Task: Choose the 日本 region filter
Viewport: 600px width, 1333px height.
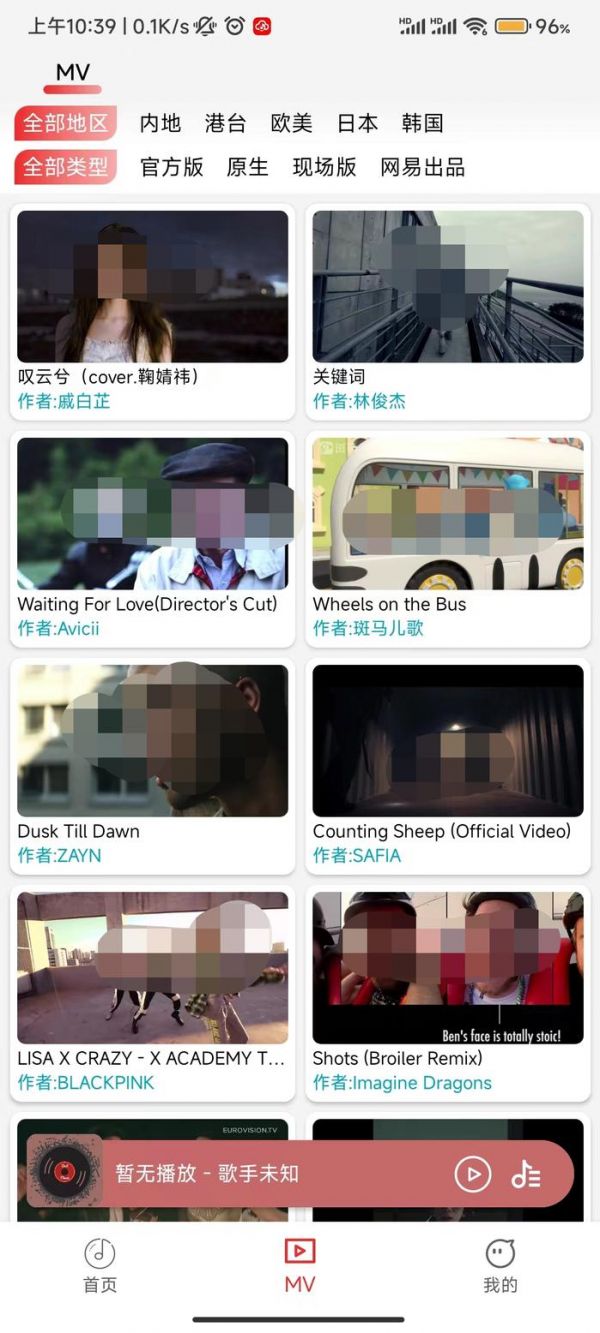Action: 357,123
